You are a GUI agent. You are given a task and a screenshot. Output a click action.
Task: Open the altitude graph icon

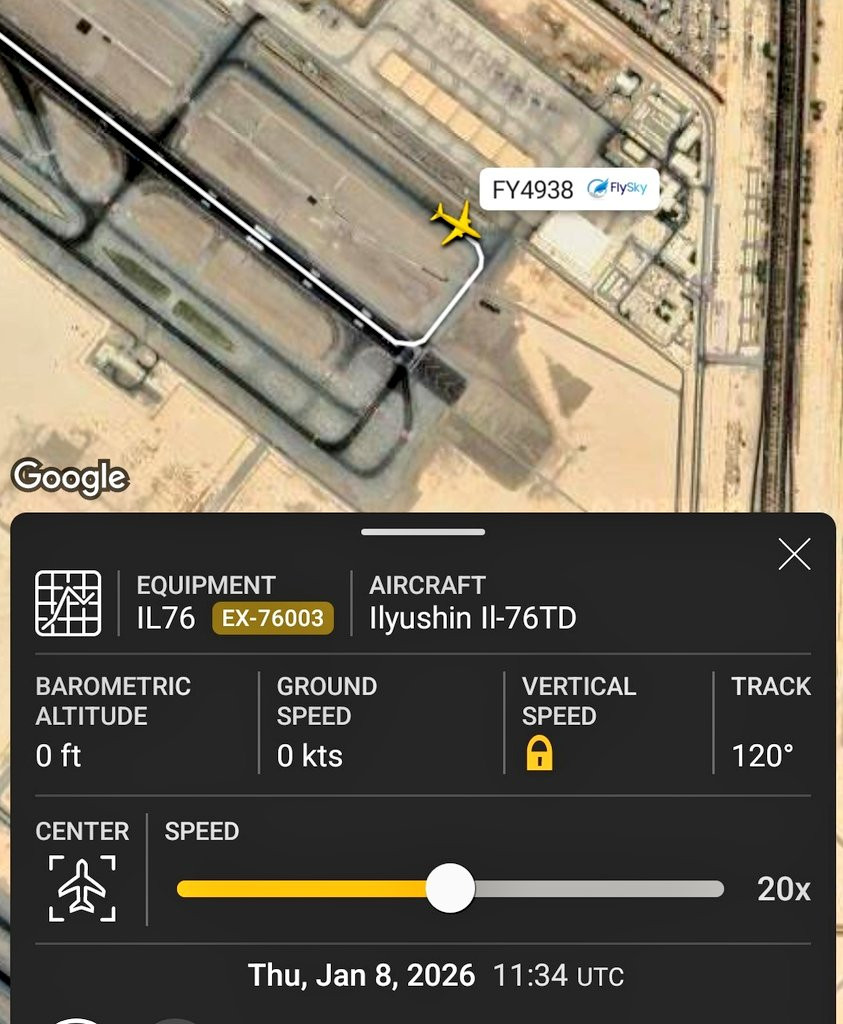68,603
